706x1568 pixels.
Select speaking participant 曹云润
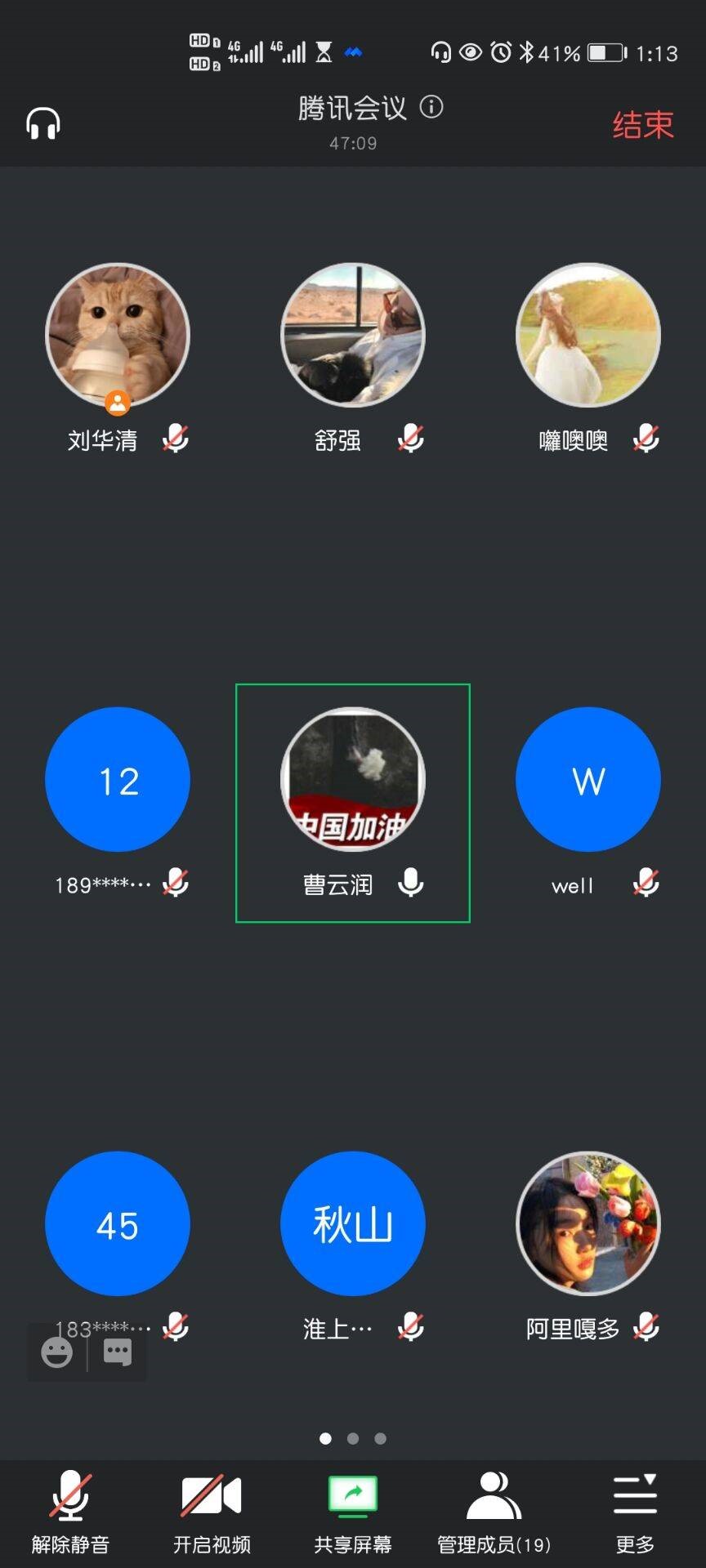(x=353, y=779)
